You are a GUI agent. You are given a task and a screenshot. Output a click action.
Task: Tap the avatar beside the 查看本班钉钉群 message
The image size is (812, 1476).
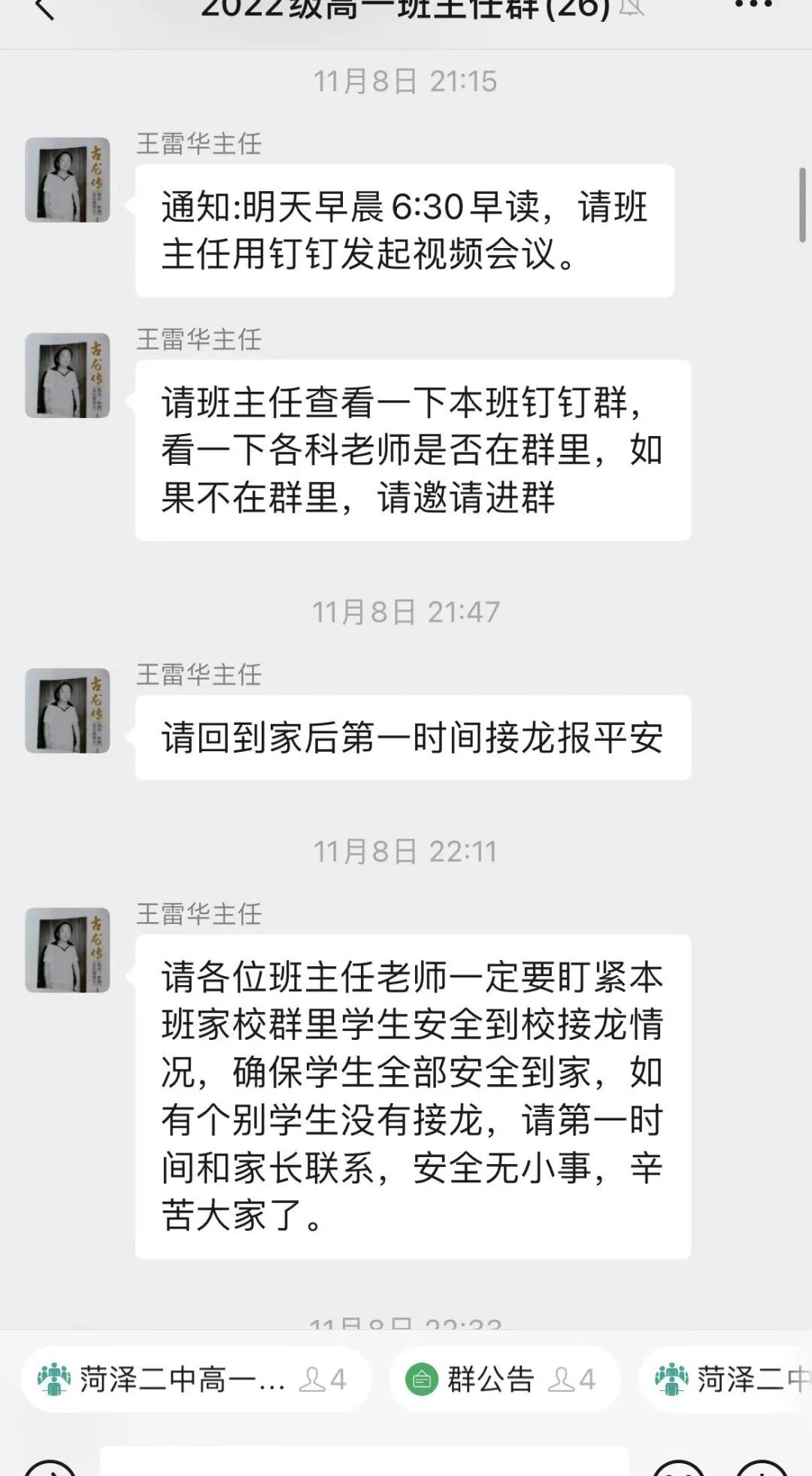coord(68,375)
